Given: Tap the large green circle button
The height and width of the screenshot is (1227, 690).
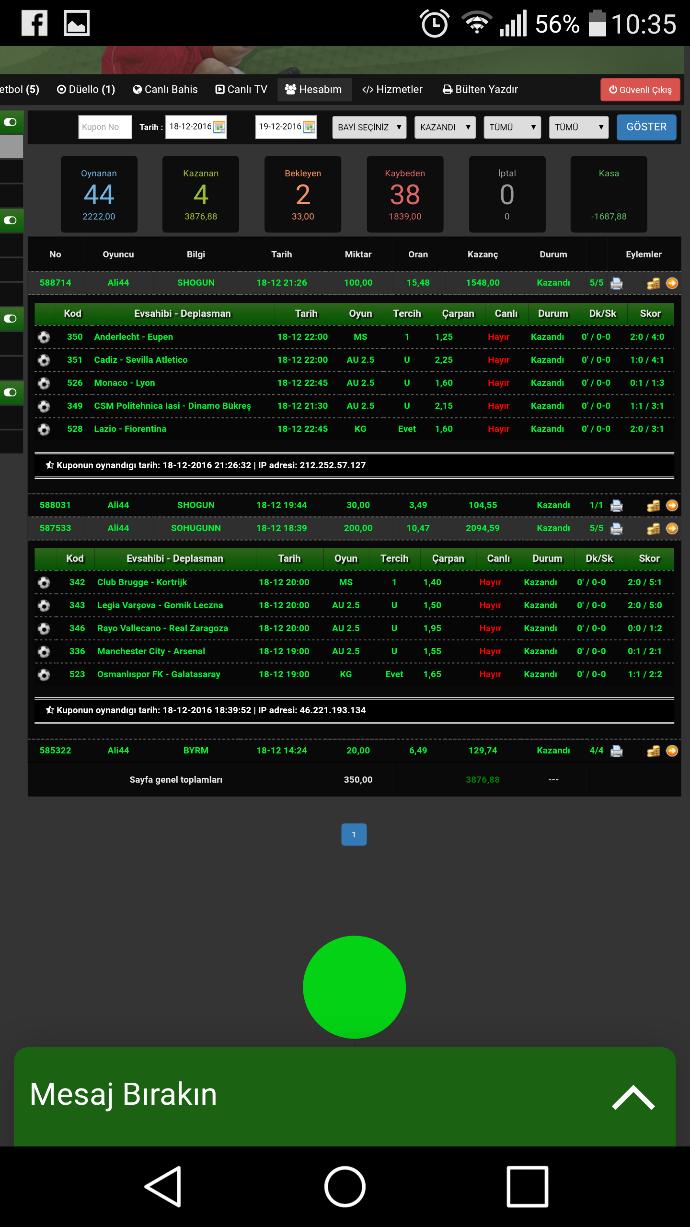Looking at the screenshot, I should (x=354, y=987).
